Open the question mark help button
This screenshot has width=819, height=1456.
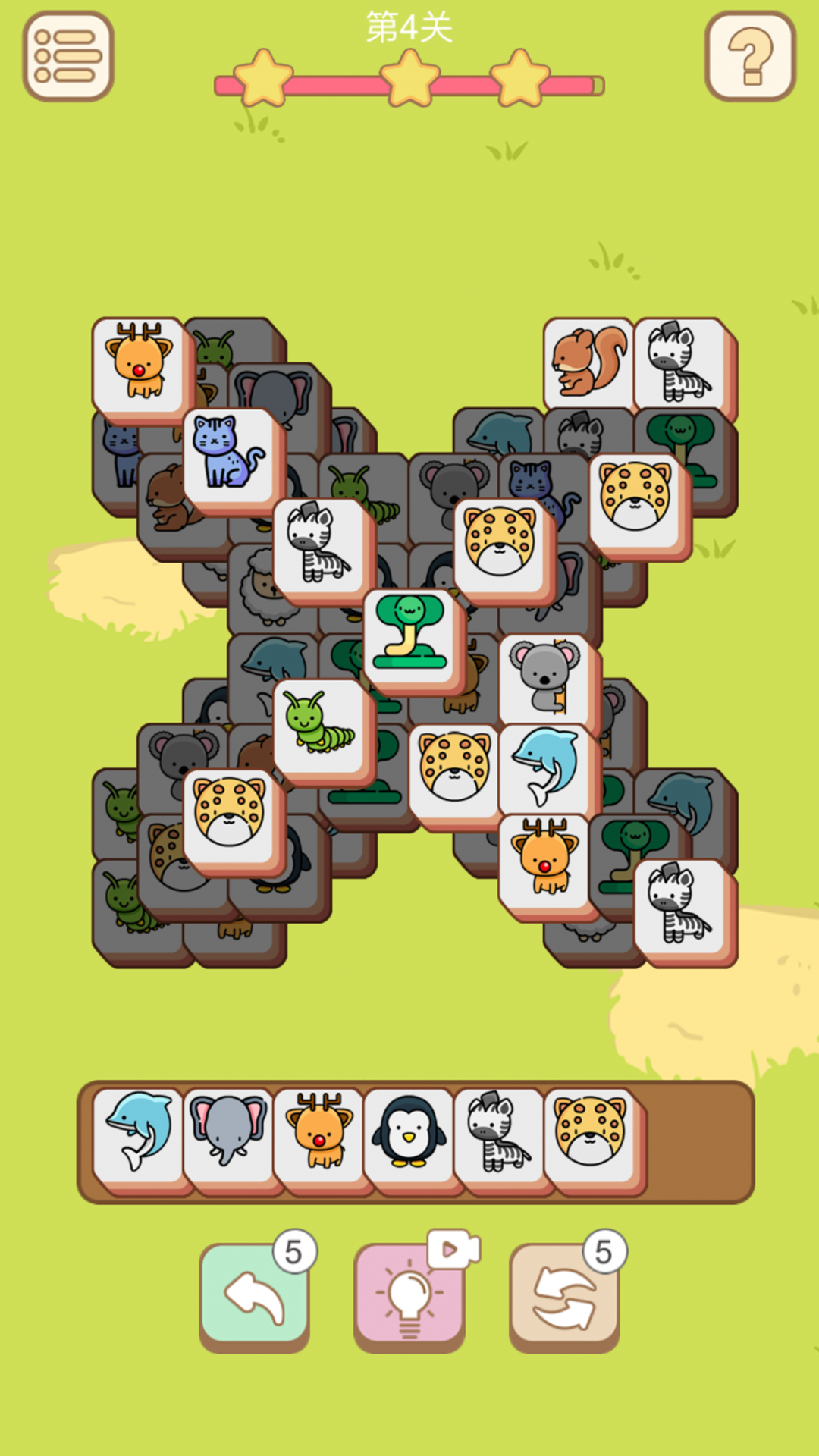pos(750,56)
